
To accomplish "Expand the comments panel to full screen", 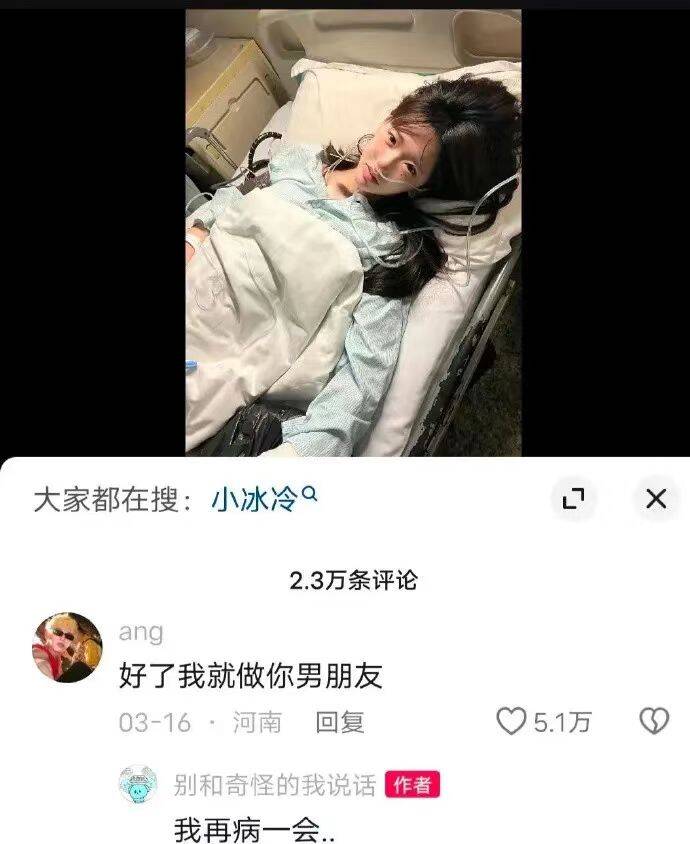I will pyautogui.click(x=573, y=499).
